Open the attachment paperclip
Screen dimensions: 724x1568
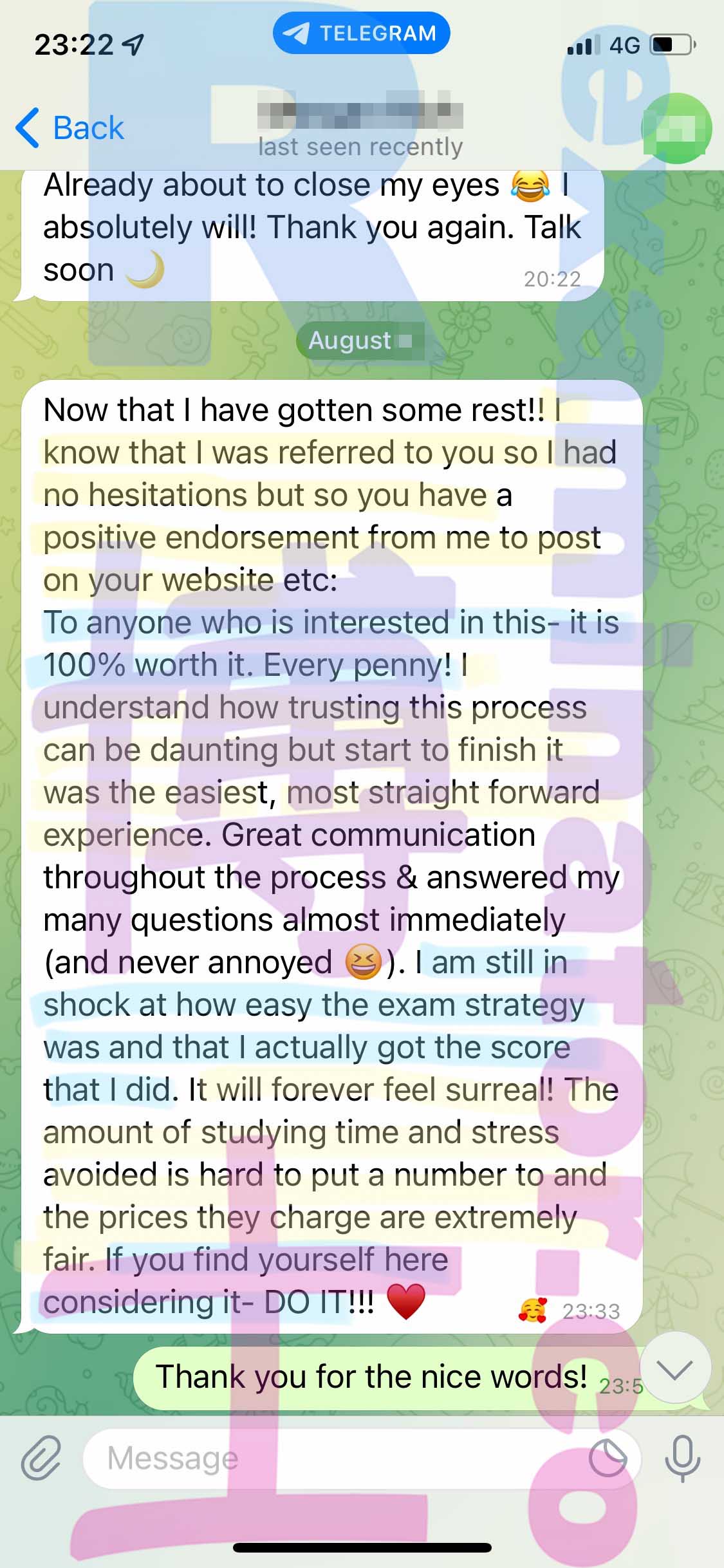41,1458
